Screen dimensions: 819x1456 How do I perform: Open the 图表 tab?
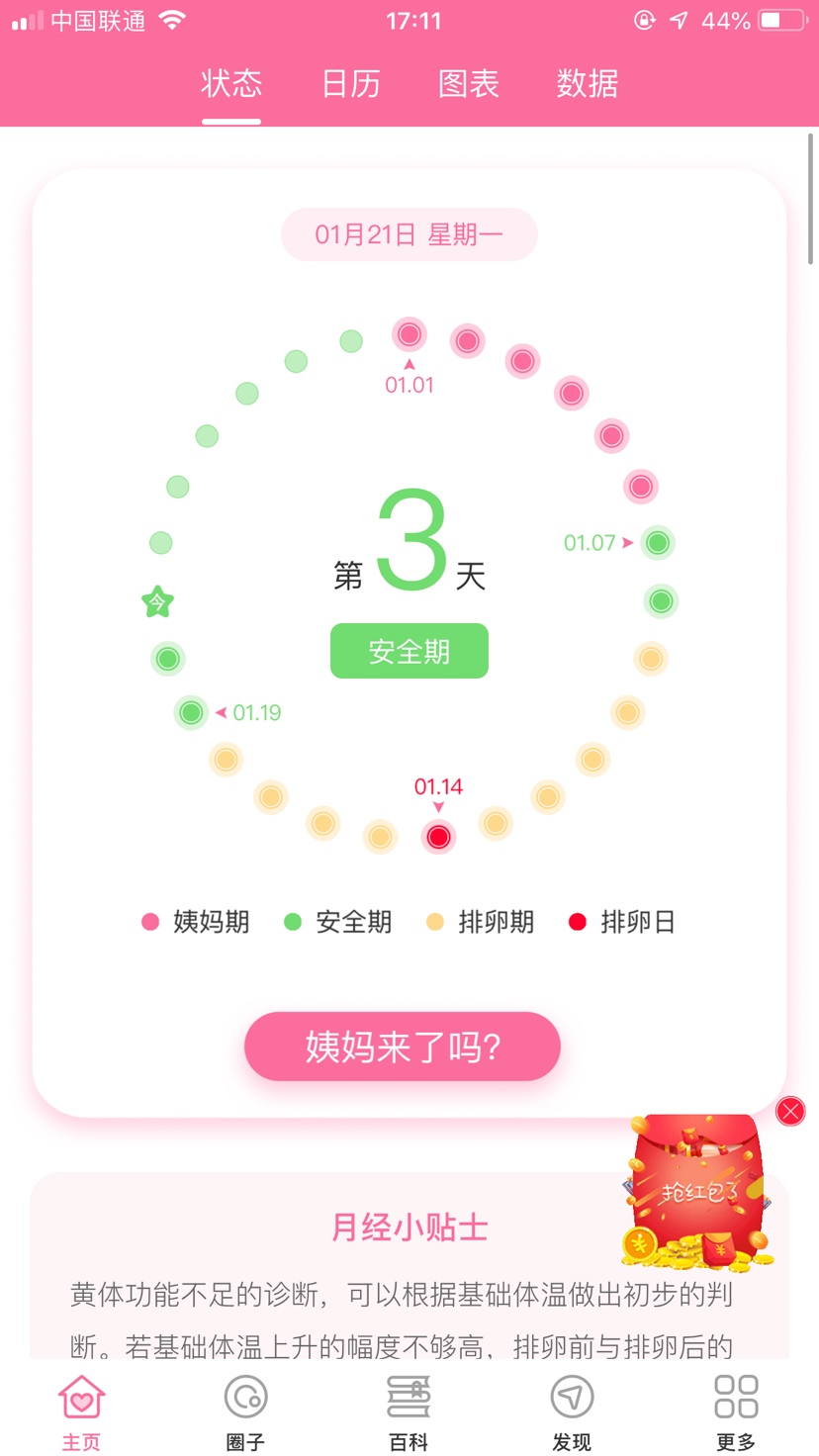coord(469,84)
